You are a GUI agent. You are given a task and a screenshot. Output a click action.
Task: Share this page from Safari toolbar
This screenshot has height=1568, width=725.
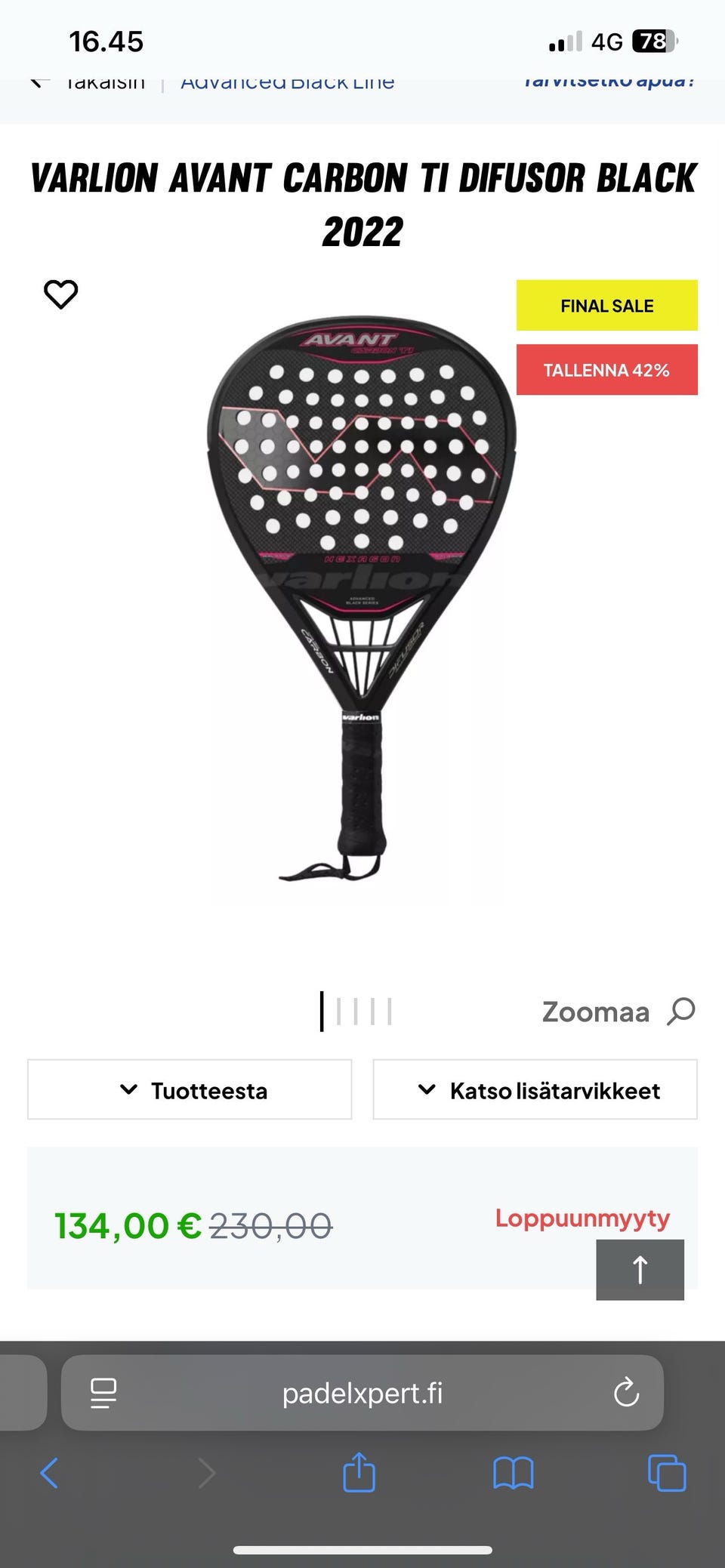point(359,1473)
